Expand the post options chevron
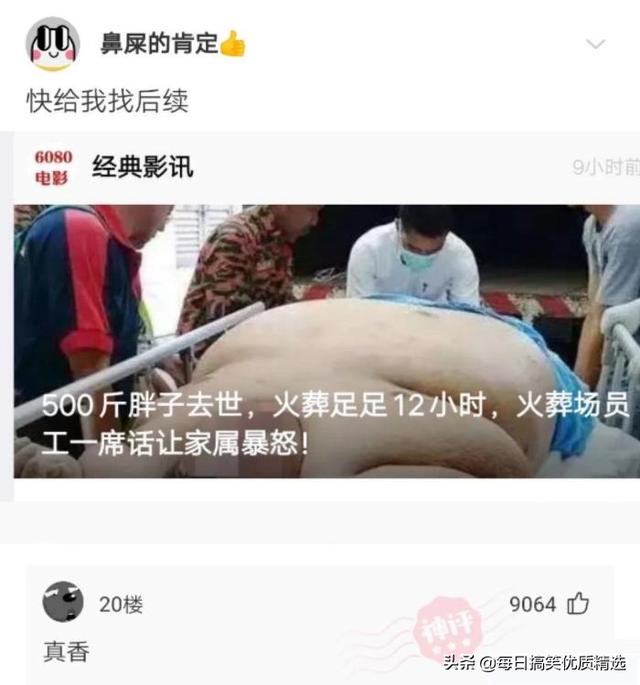Screen dimensions: 640x685 point(595,44)
